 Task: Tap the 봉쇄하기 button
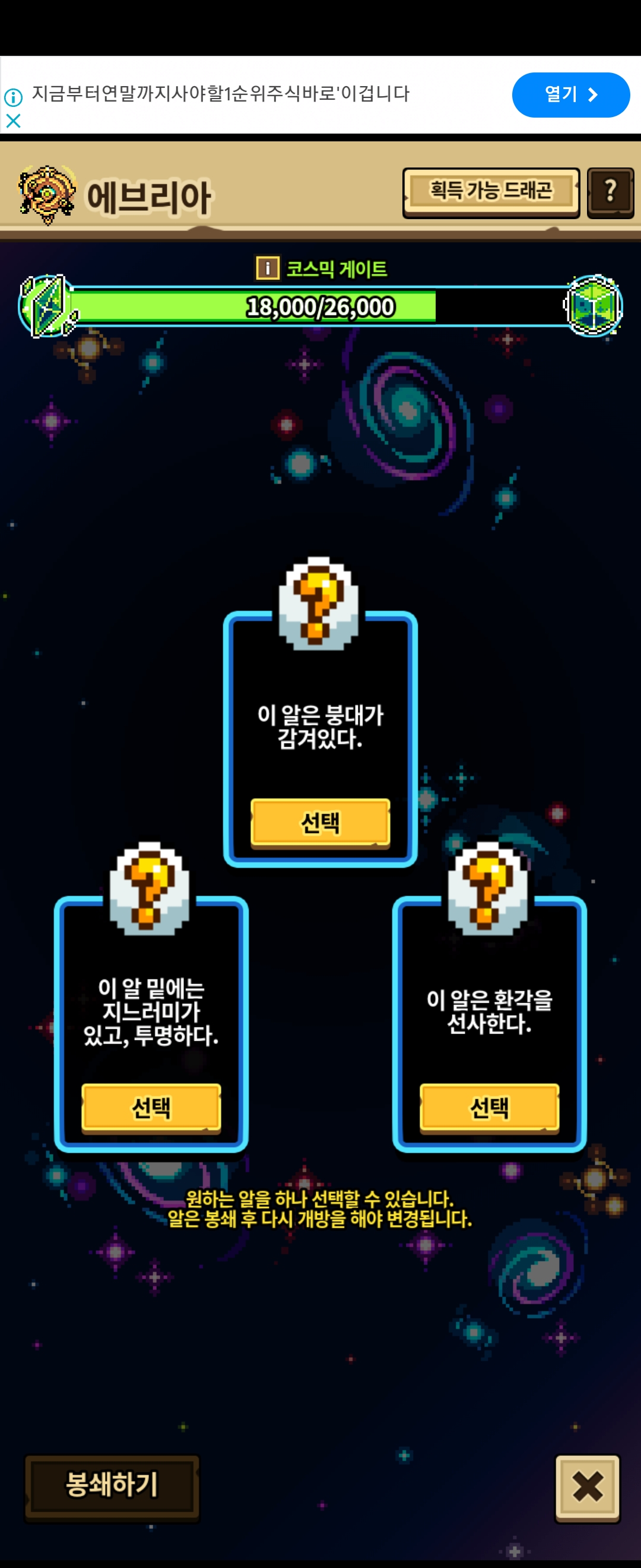coord(112,1485)
